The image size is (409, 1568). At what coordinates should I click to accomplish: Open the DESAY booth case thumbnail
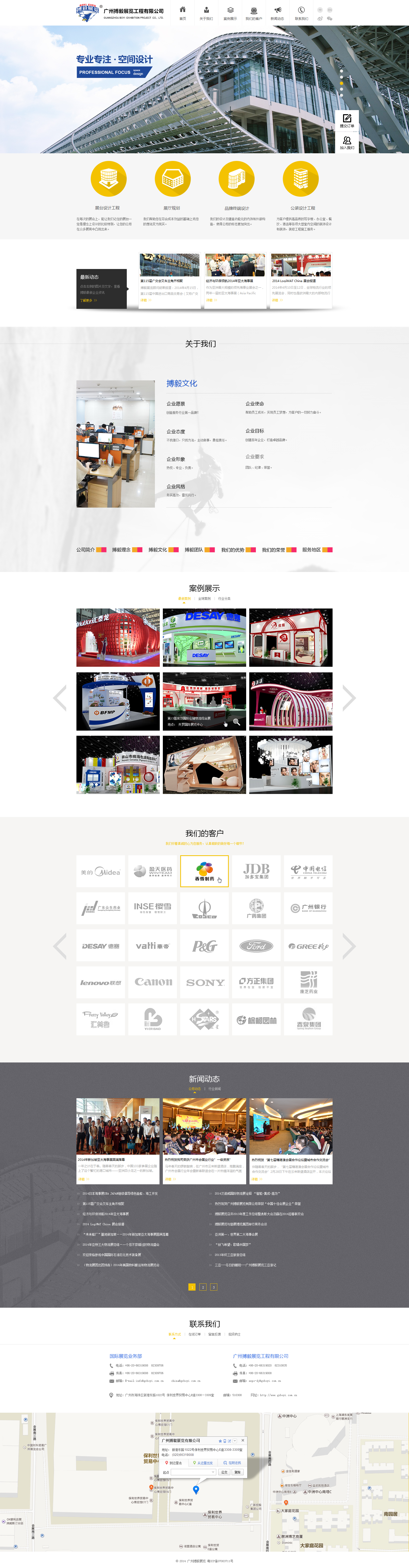(x=204, y=637)
